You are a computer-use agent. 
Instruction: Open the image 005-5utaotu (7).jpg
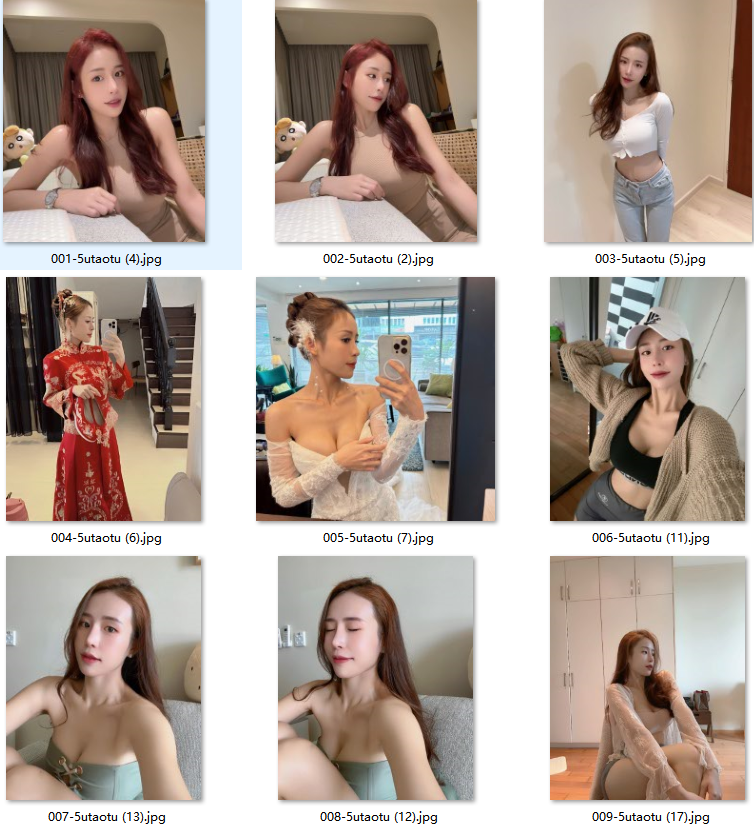coord(375,399)
